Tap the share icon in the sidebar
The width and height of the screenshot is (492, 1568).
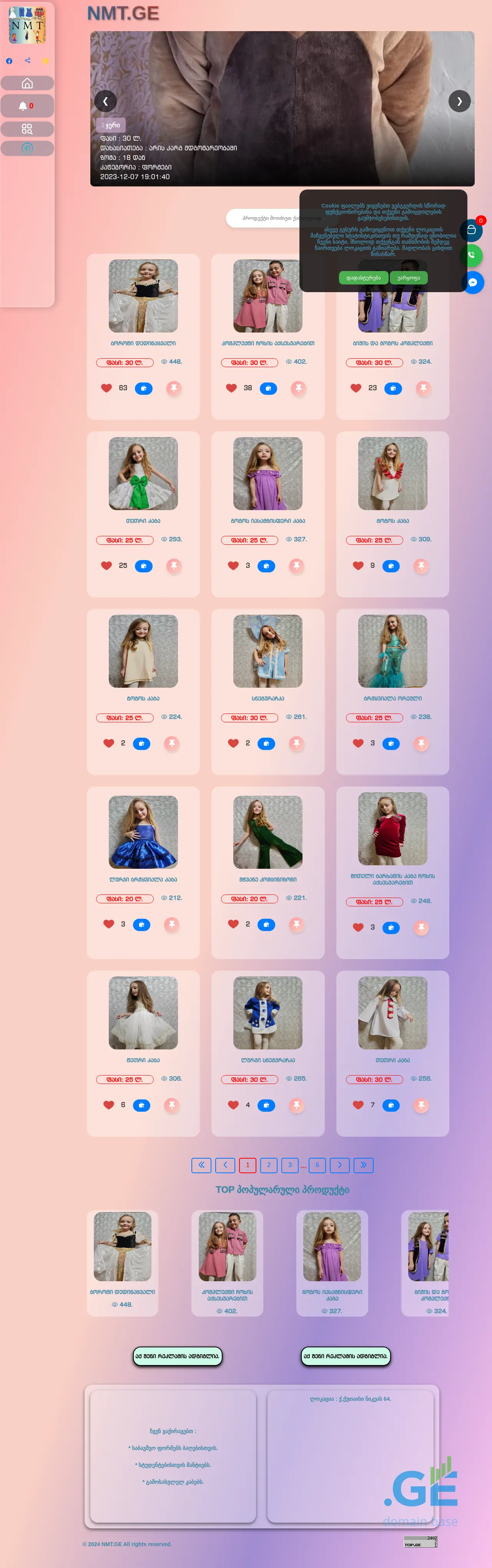coord(27,60)
